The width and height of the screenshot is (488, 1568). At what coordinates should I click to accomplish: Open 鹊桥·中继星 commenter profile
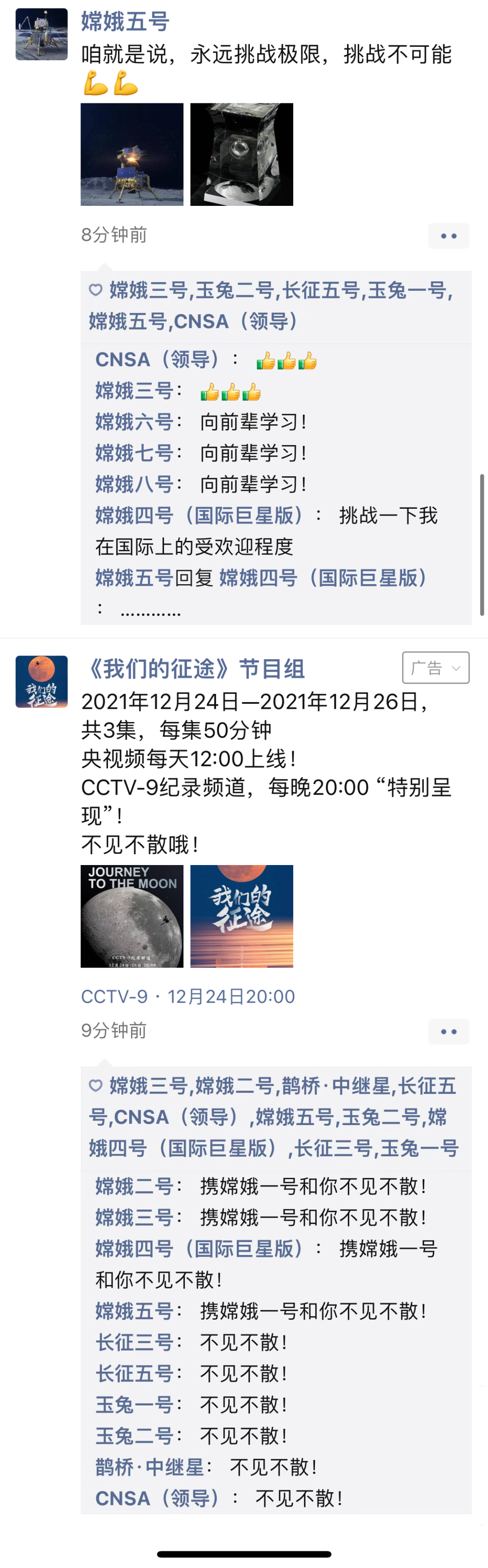click(150, 1467)
